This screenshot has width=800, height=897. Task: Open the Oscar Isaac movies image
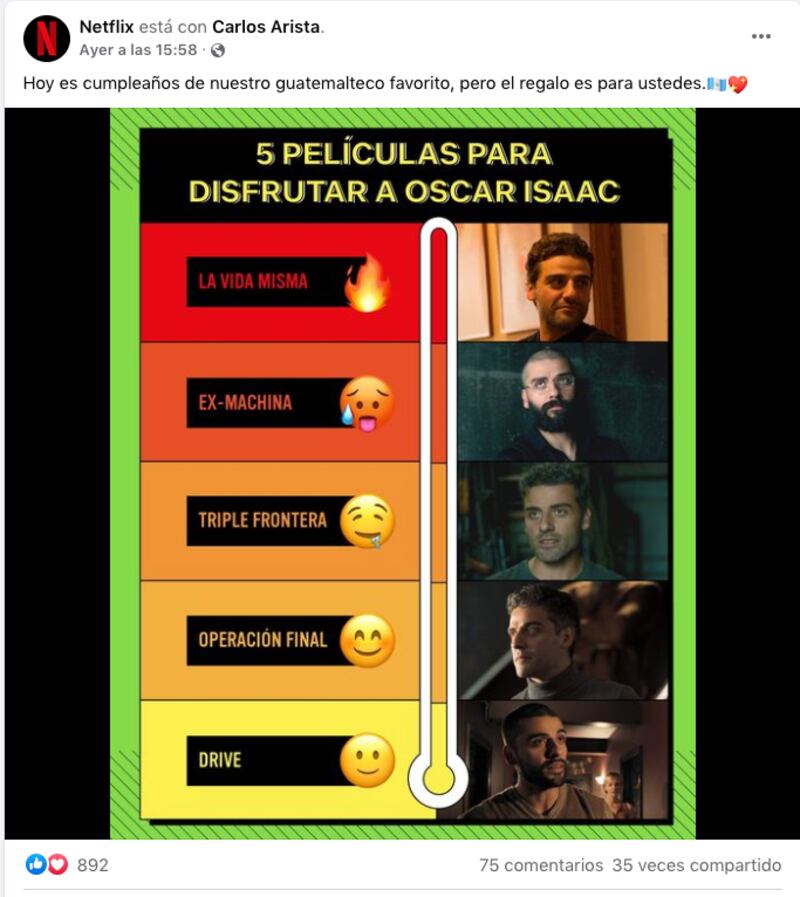point(402,472)
